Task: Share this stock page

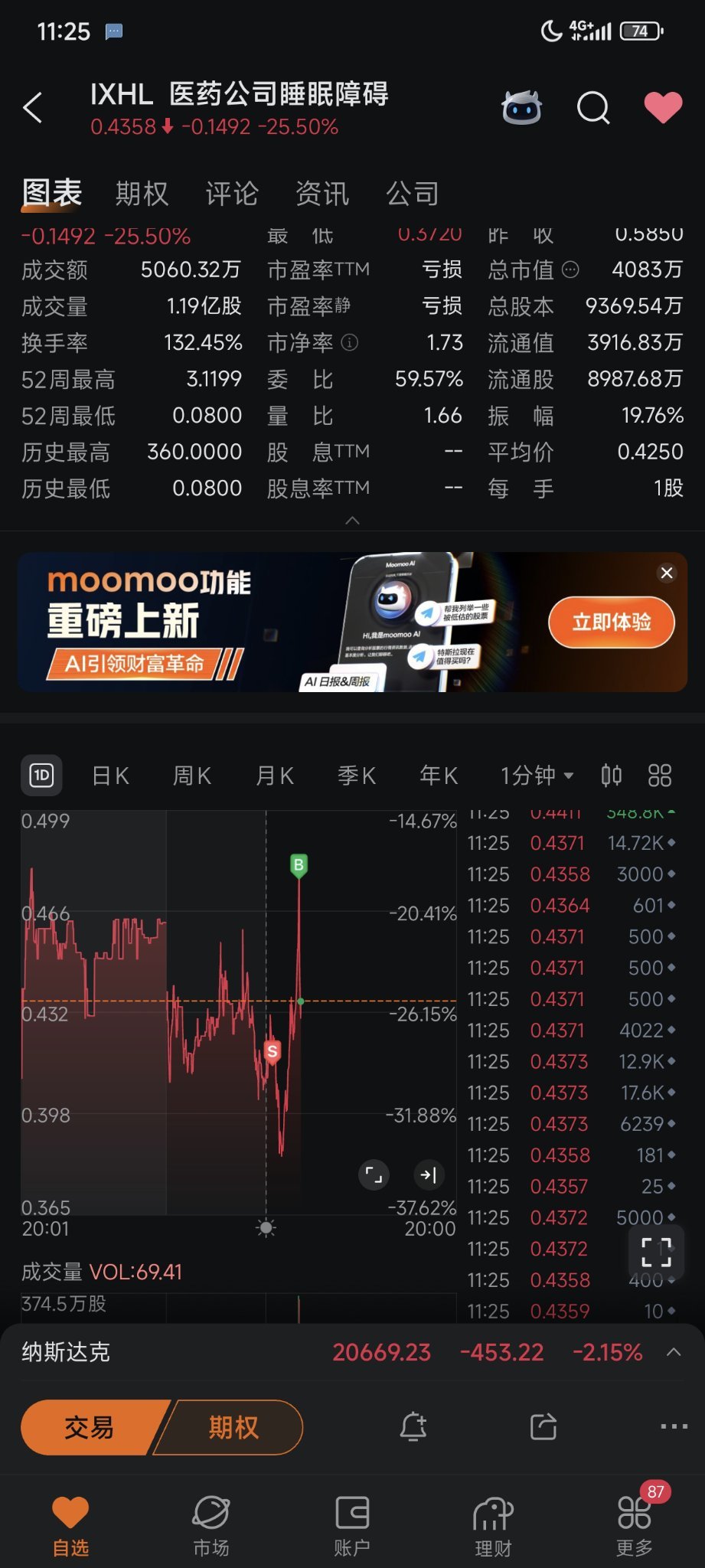Action: coord(543,1426)
